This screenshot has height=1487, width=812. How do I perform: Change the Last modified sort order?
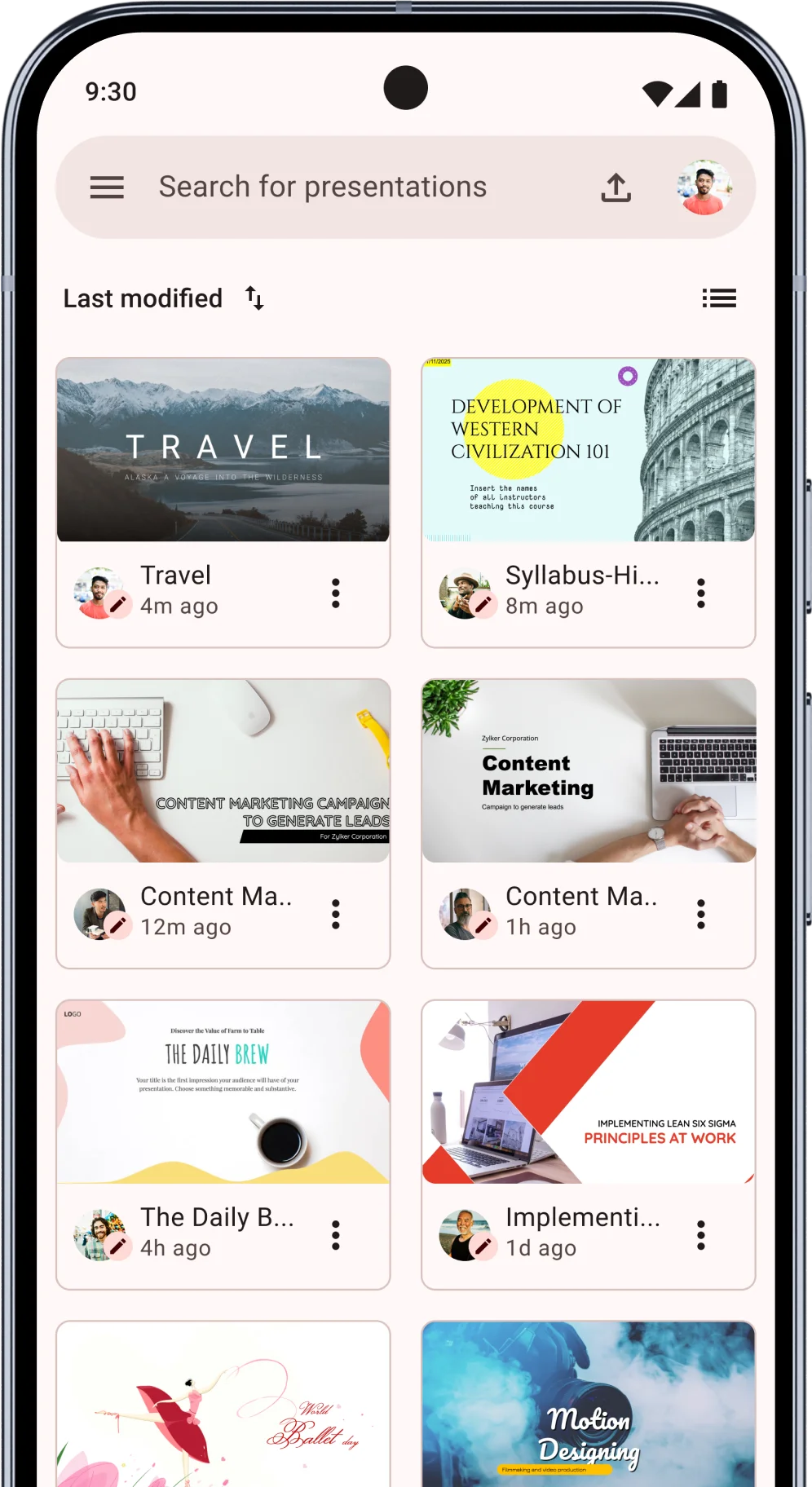(254, 298)
